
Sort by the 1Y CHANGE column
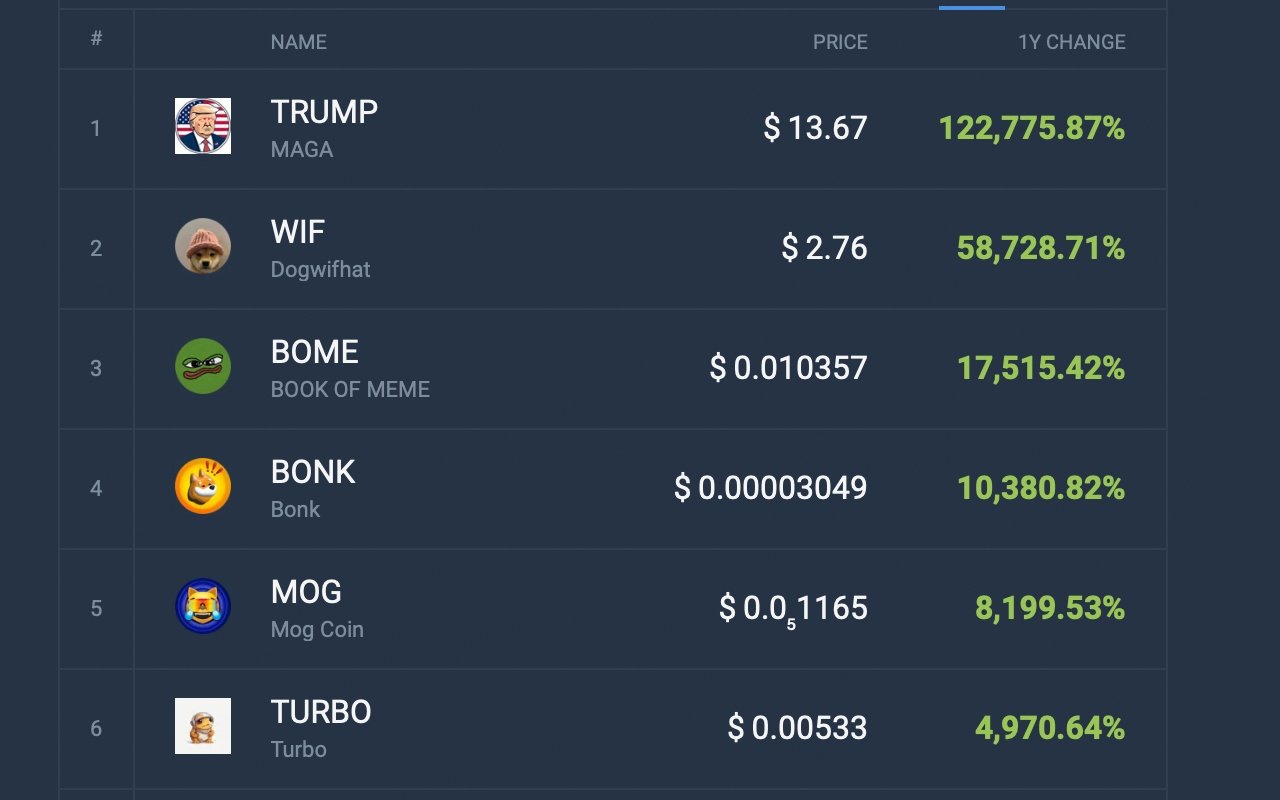pyautogui.click(x=1071, y=42)
